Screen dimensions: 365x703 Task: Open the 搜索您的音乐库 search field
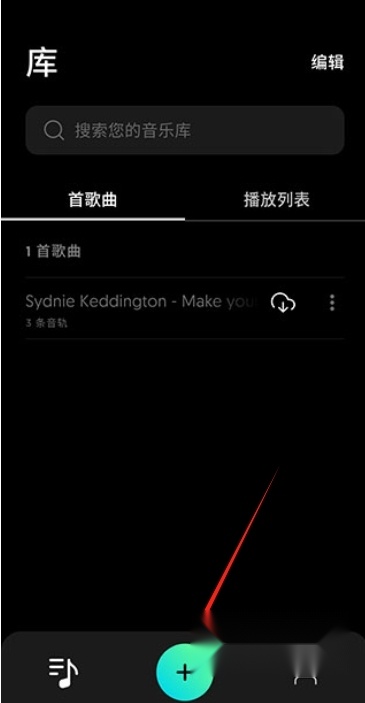point(185,130)
